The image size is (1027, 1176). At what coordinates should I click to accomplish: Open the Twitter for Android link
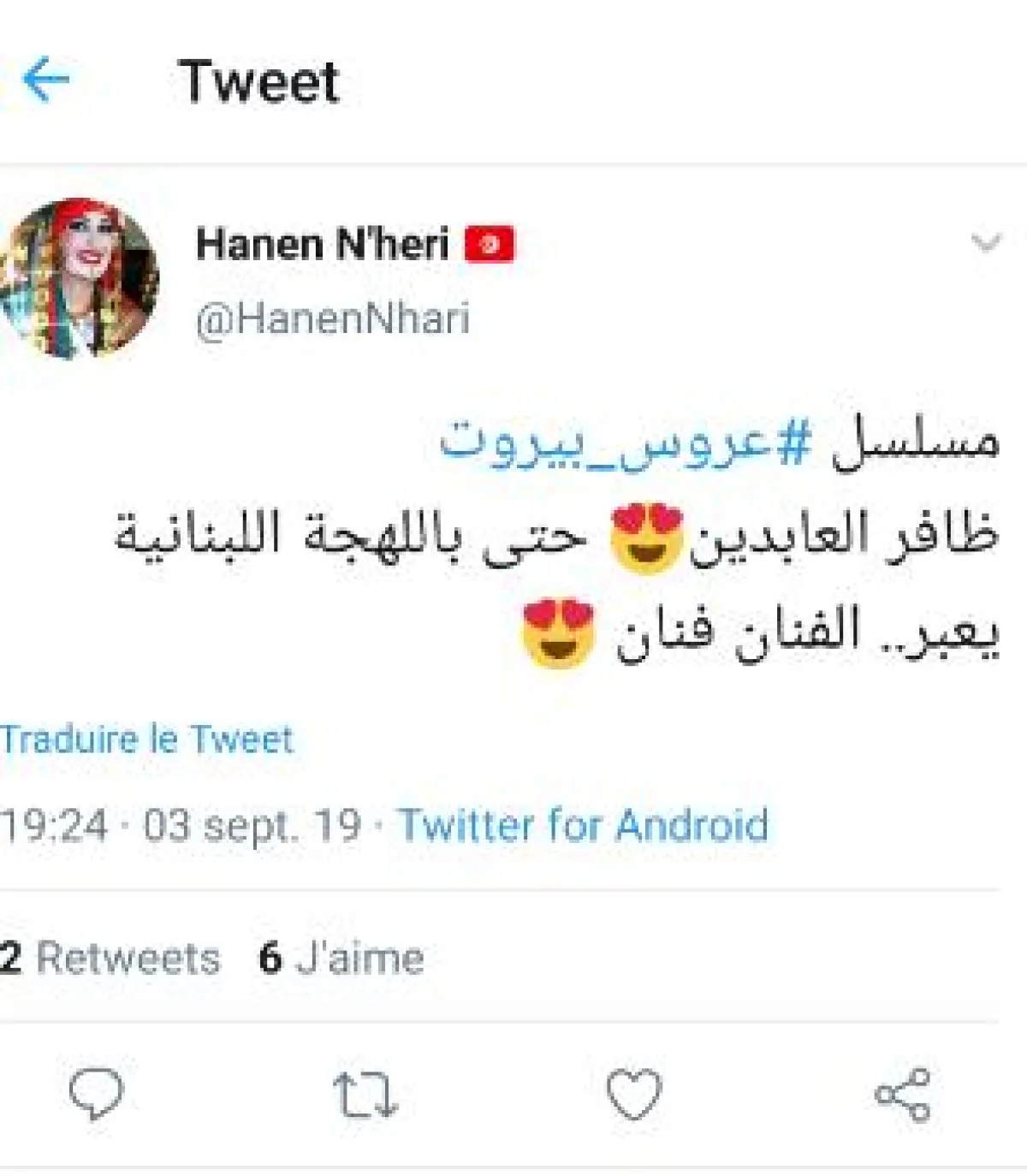(584, 825)
